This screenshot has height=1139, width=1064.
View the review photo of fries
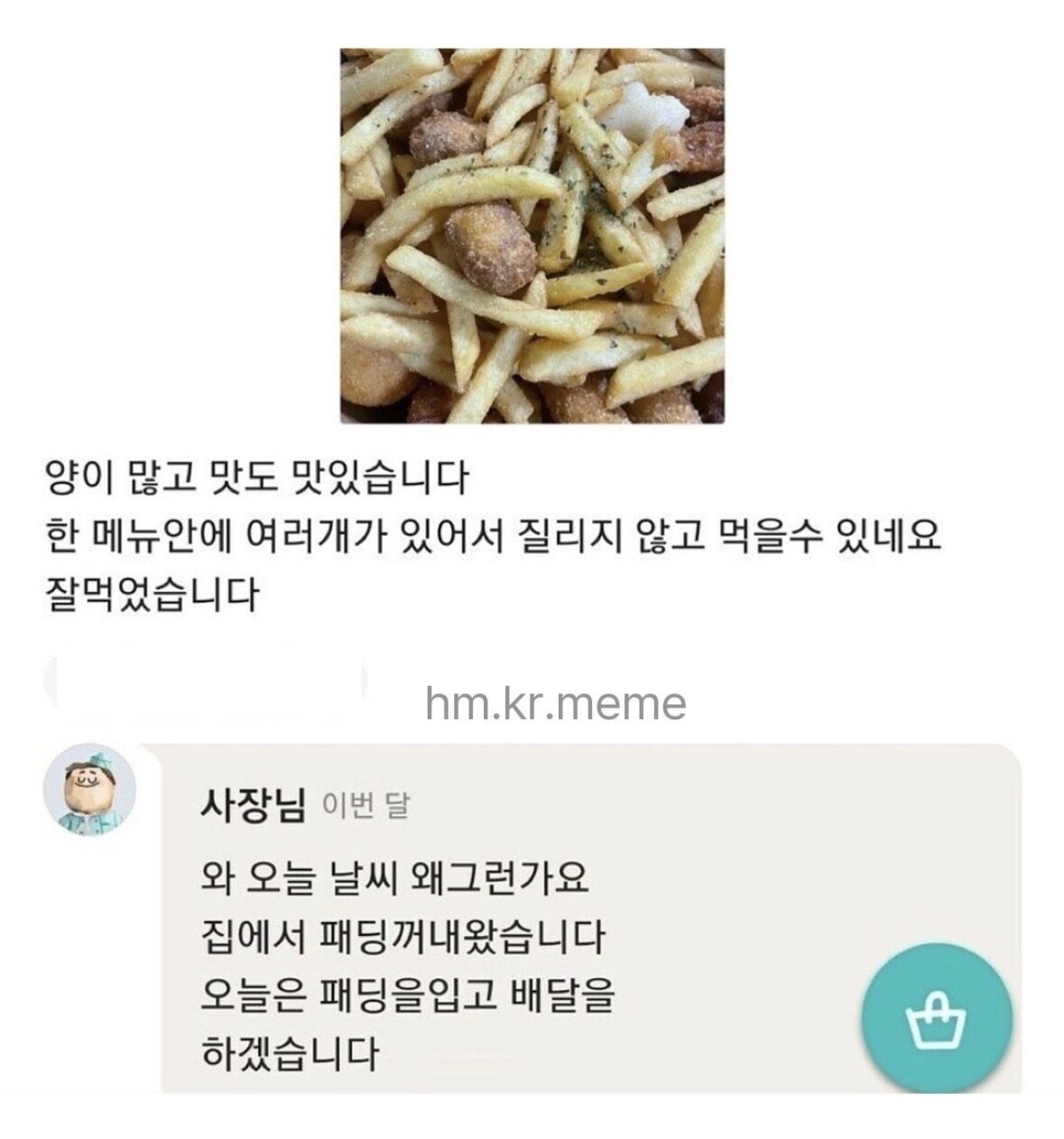coord(532,236)
